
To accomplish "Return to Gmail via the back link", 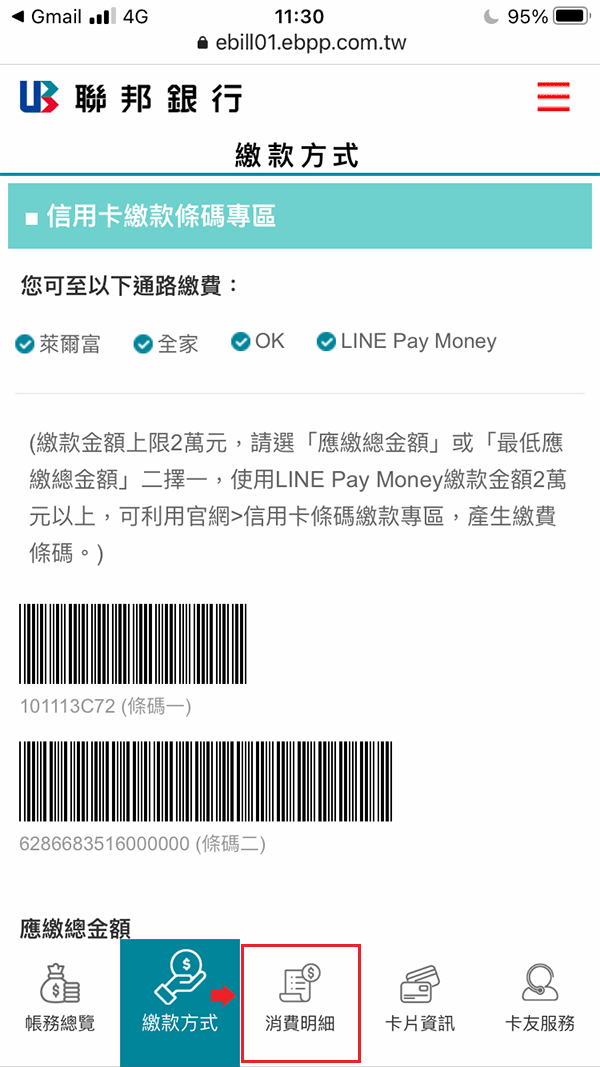I will [45, 17].
